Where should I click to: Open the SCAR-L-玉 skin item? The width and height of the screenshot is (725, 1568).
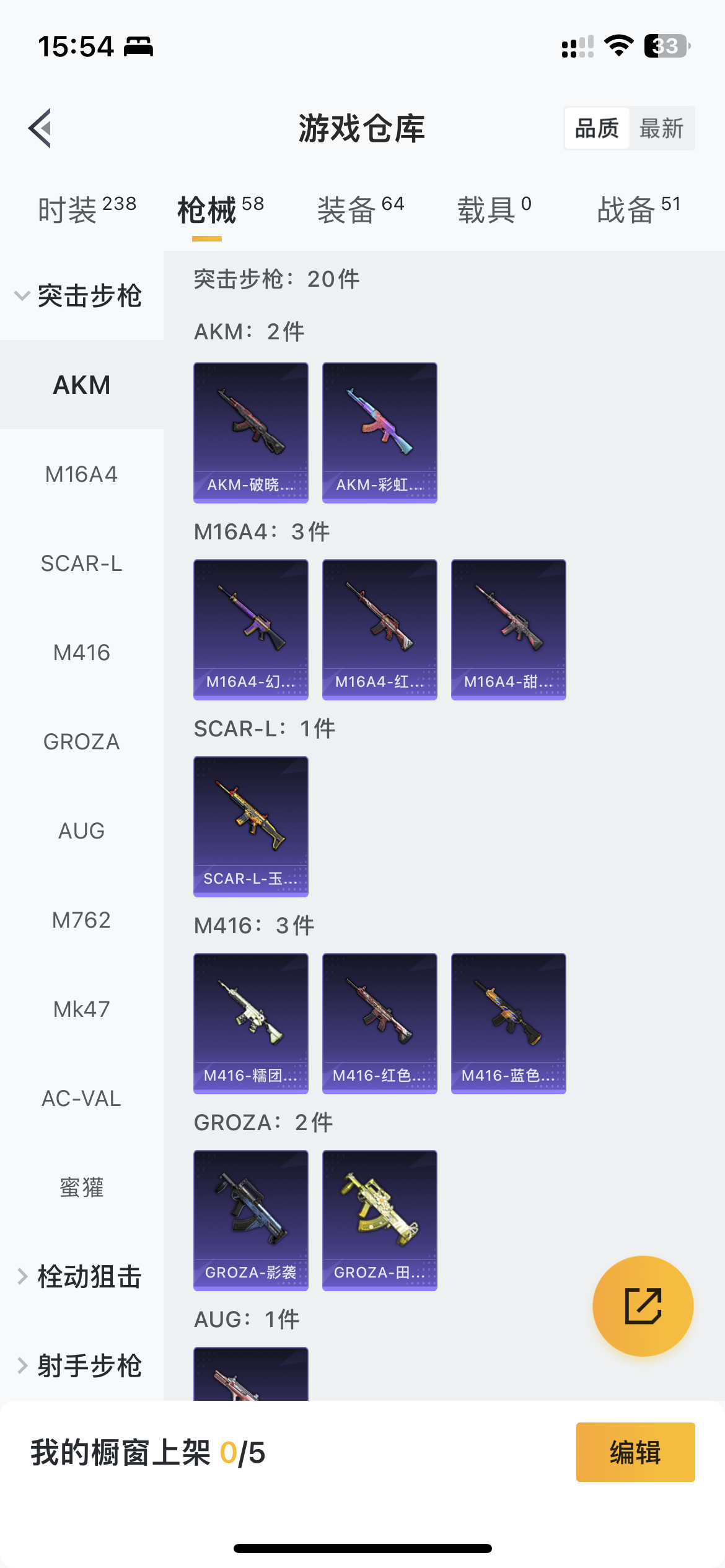(x=250, y=826)
